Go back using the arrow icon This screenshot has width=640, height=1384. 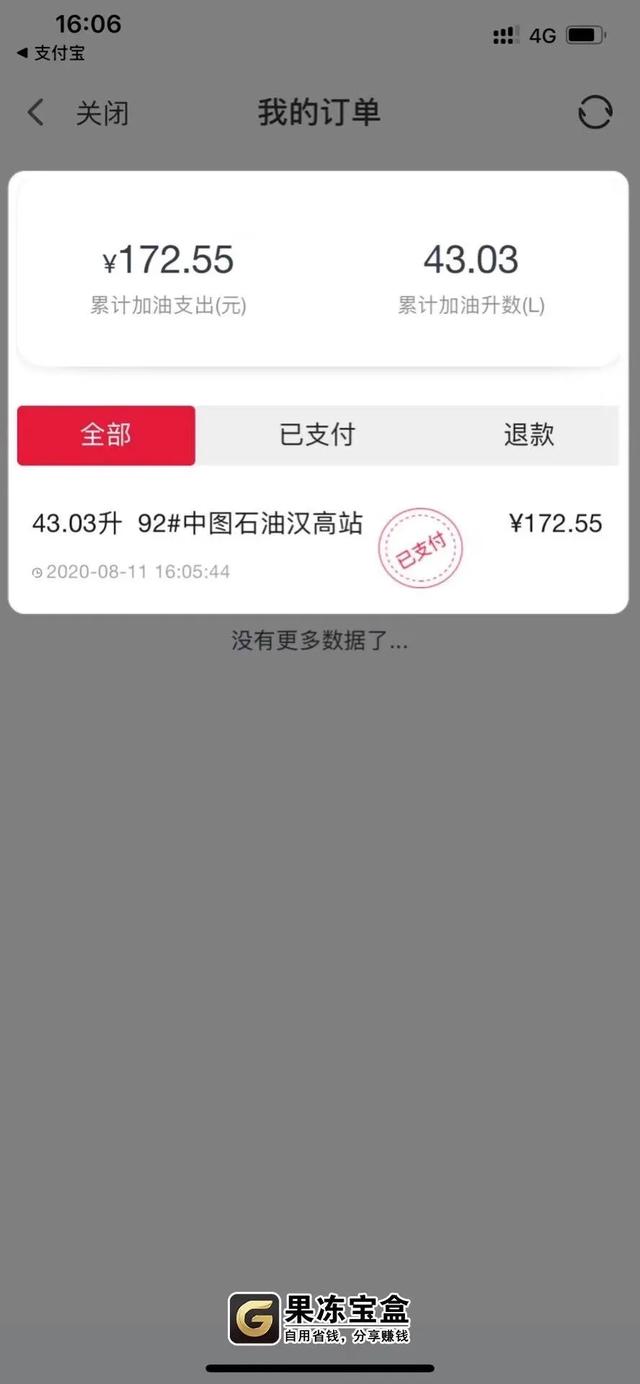tap(36, 112)
